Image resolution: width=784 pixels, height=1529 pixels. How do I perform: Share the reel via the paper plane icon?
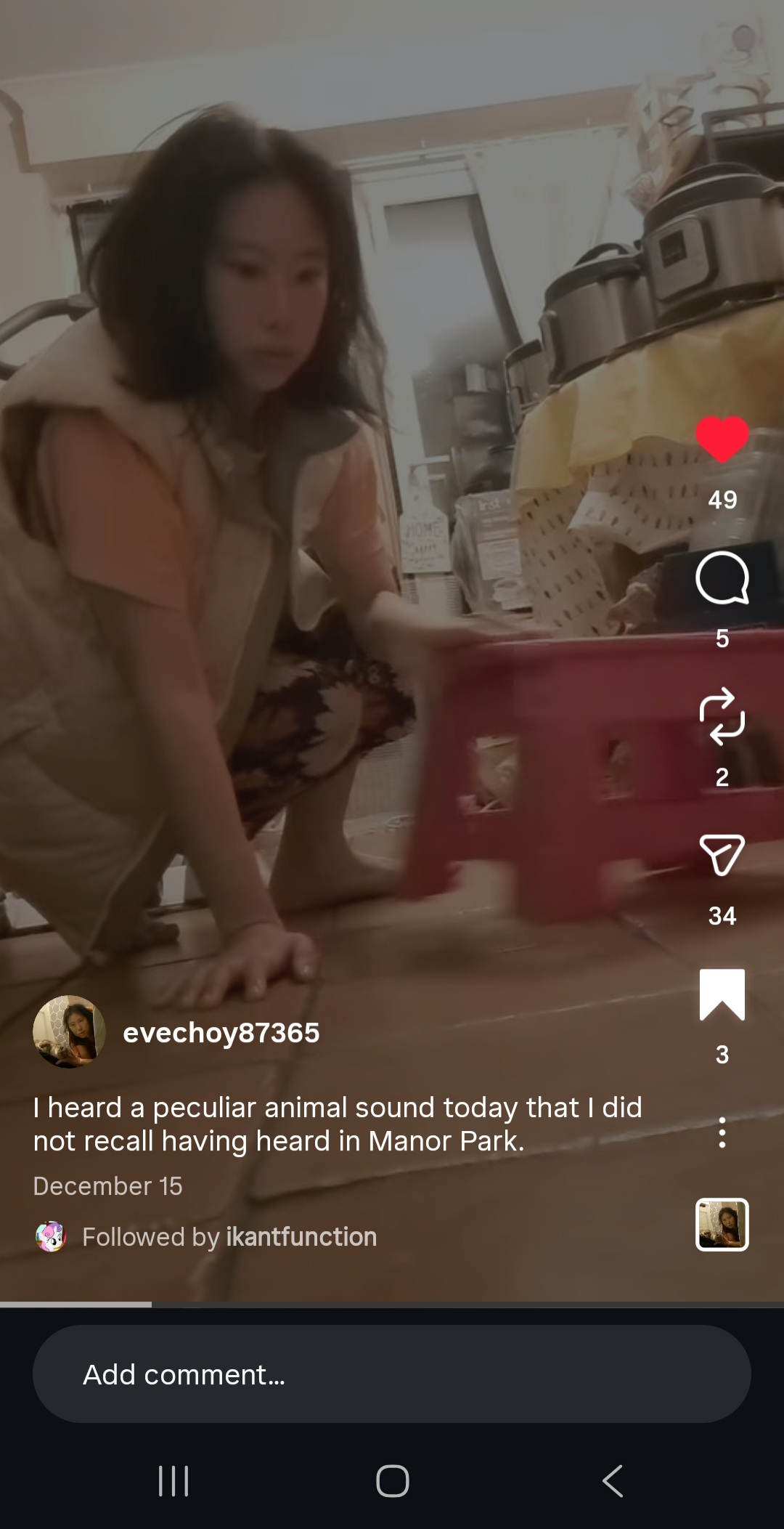click(722, 855)
